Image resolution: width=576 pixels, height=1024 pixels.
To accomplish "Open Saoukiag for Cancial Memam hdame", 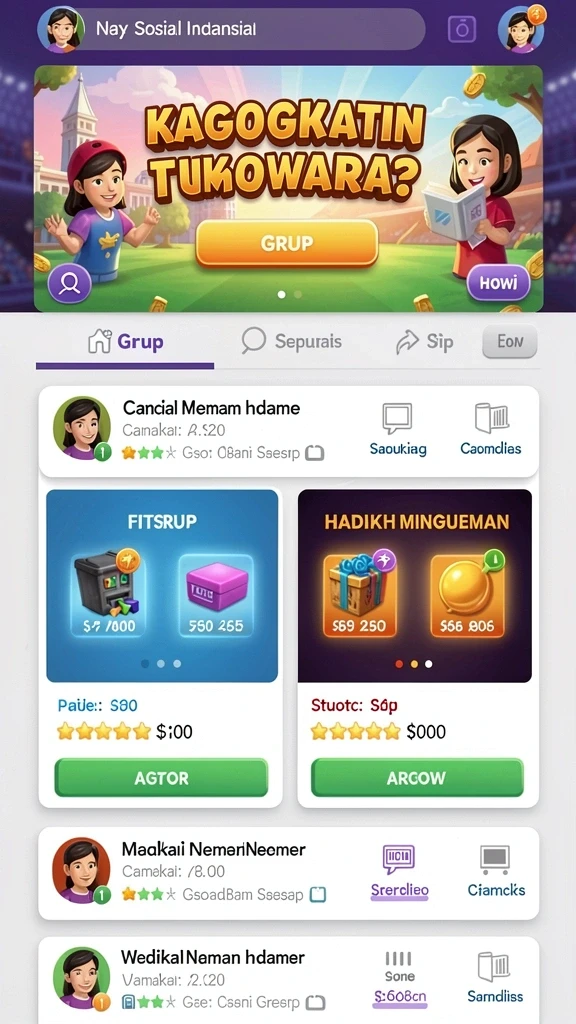I will tap(398, 429).
